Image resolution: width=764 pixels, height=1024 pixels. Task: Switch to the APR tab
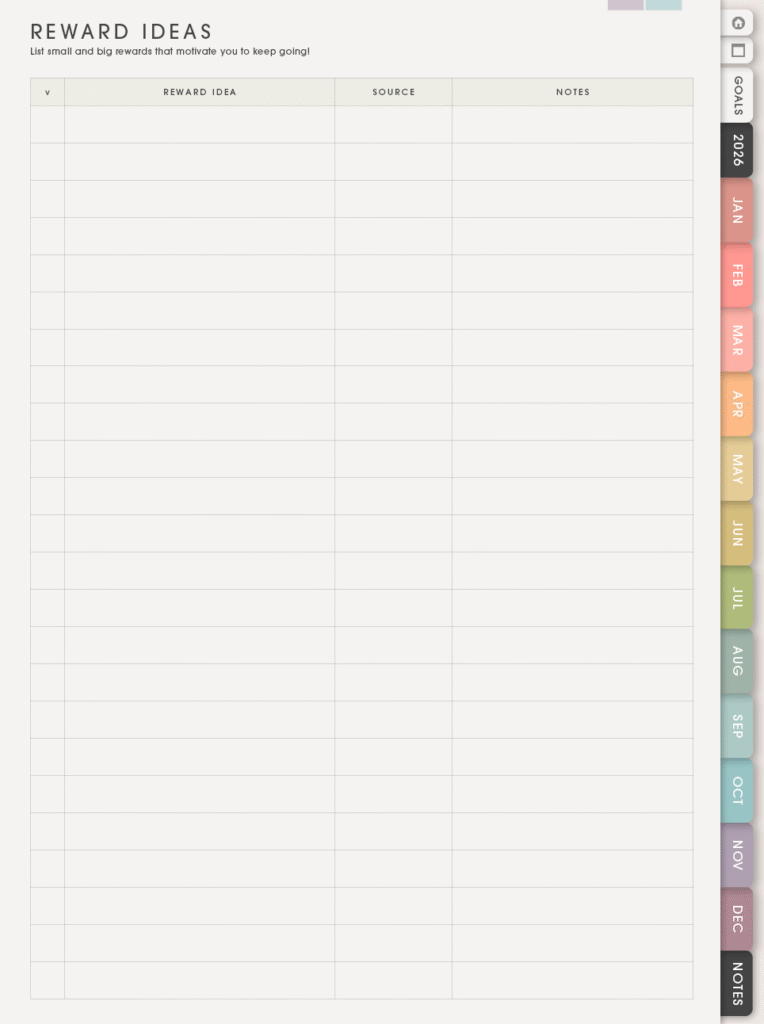tap(738, 404)
